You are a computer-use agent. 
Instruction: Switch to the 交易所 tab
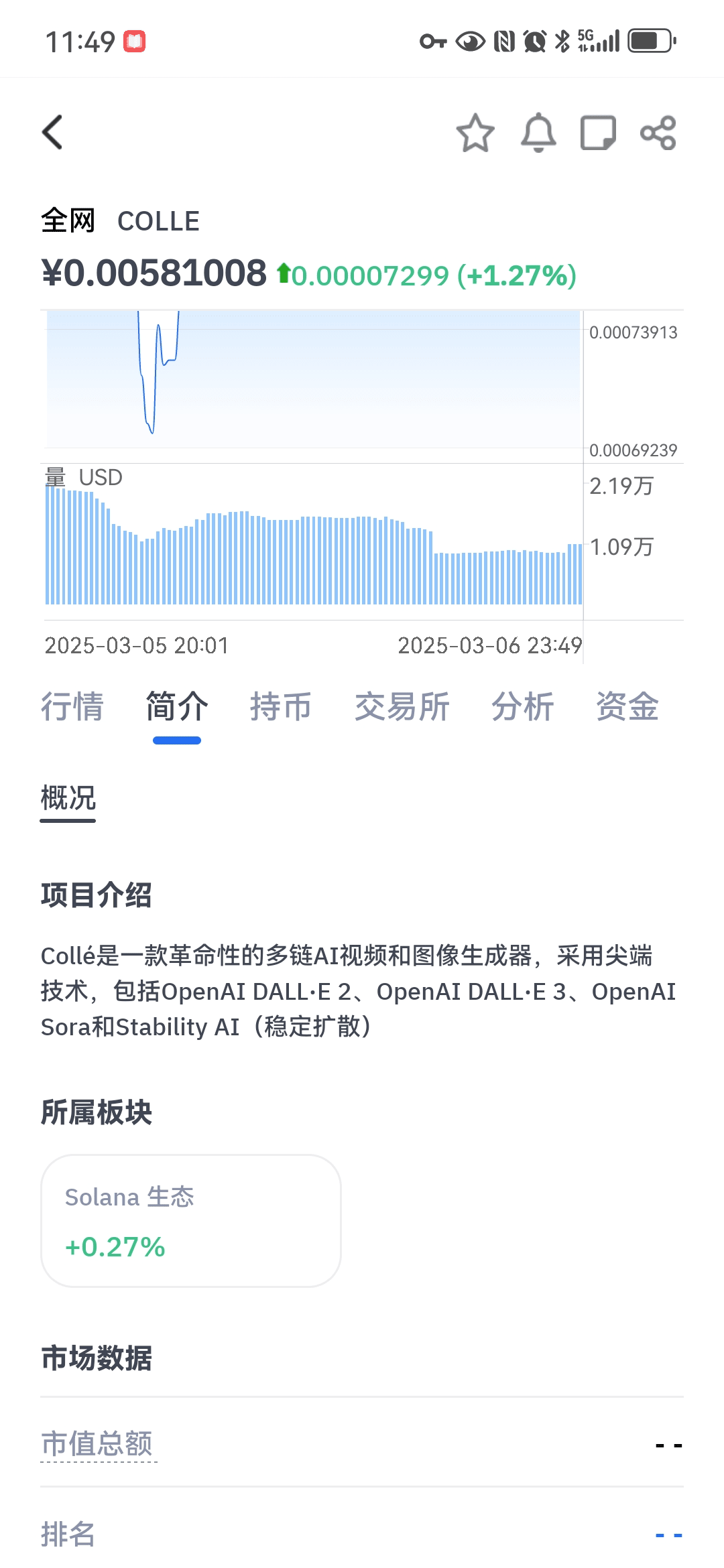[402, 707]
